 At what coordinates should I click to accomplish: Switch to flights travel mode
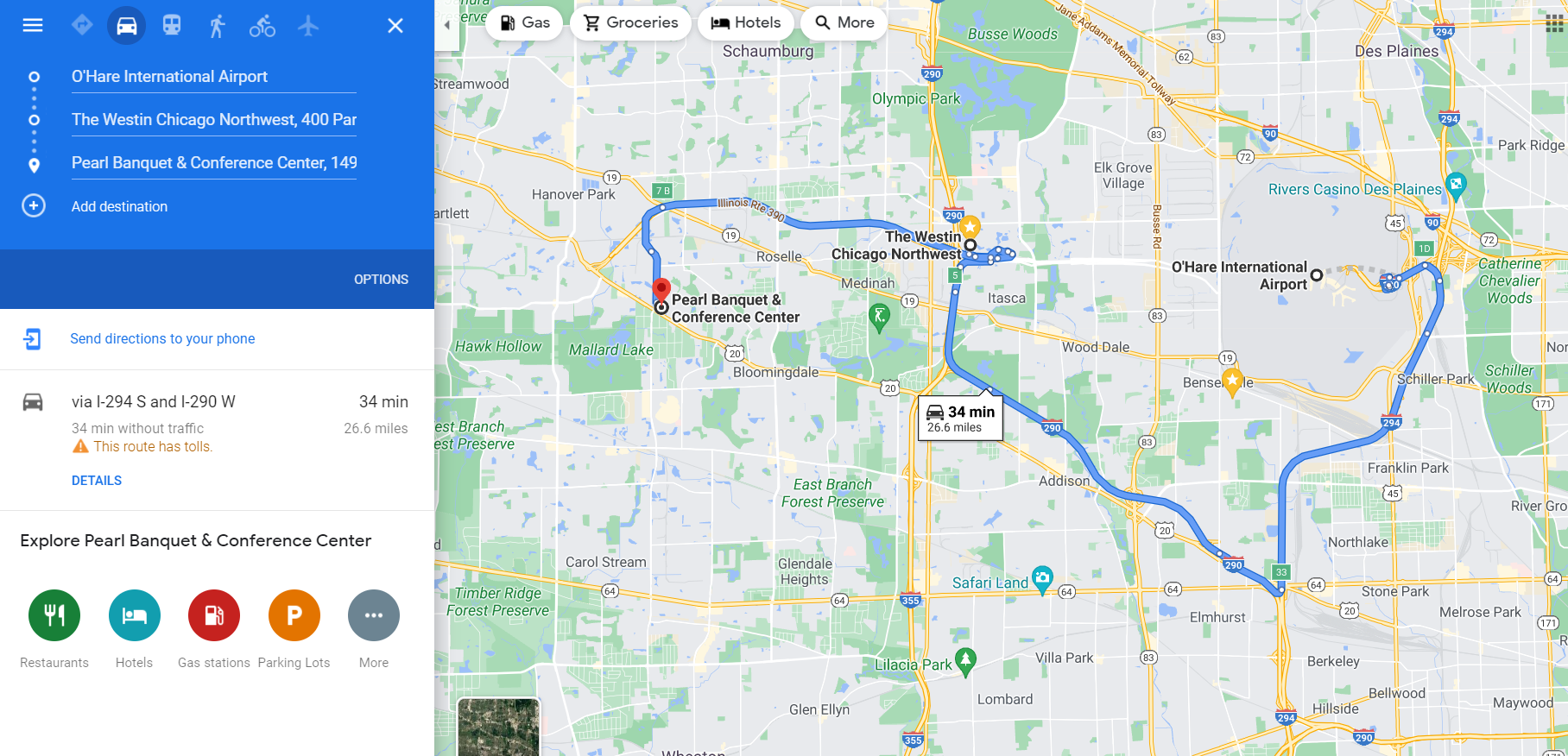[x=308, y=25]
